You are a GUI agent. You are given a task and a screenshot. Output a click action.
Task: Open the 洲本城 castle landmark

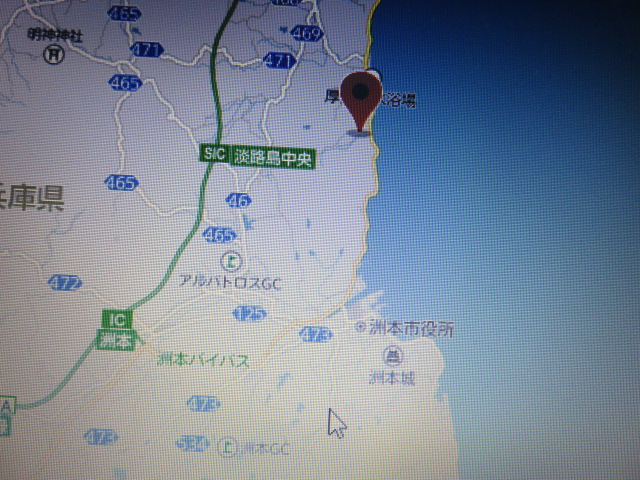tap(393, 356)
